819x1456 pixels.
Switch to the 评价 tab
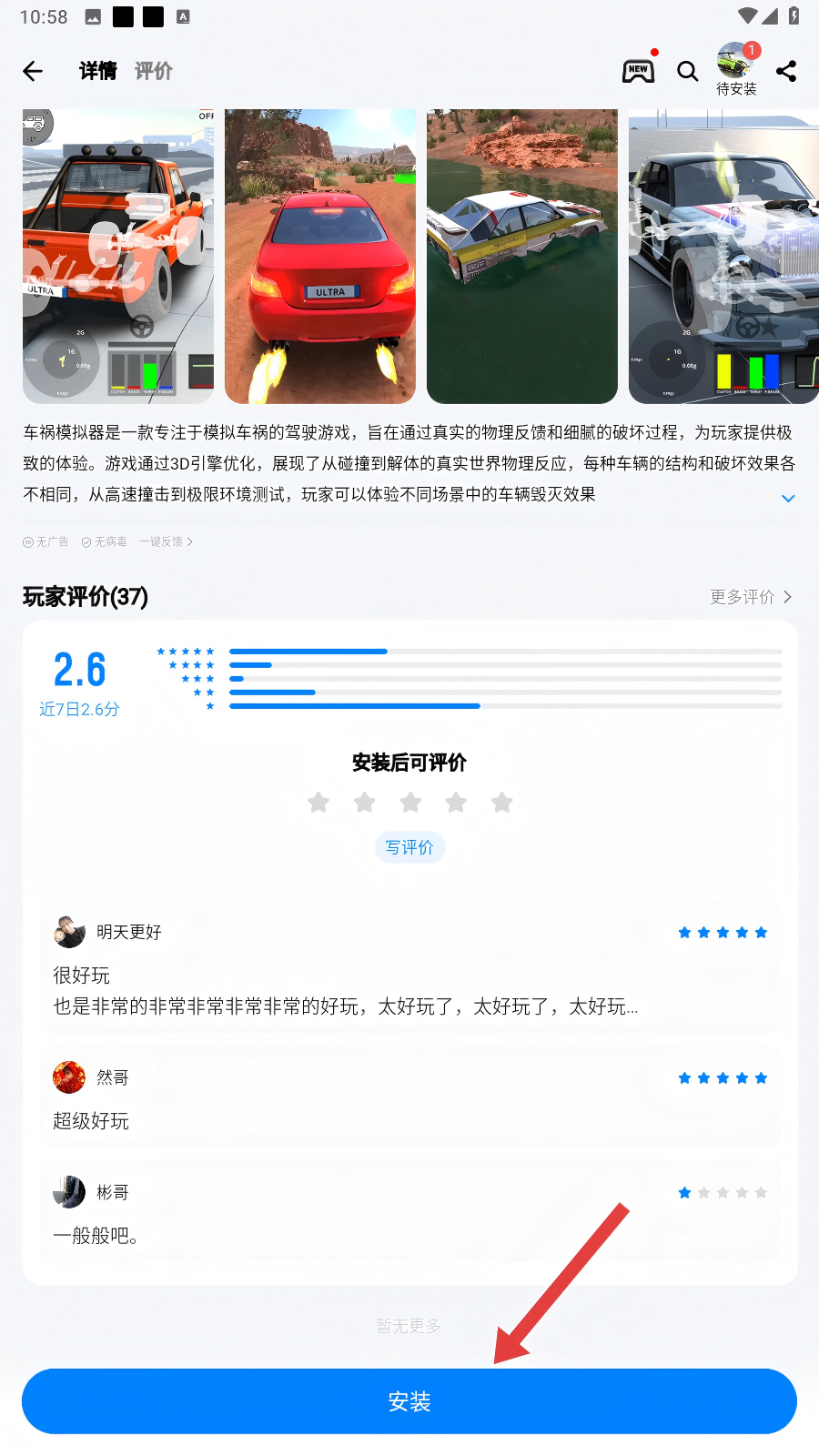pos(153,71)
